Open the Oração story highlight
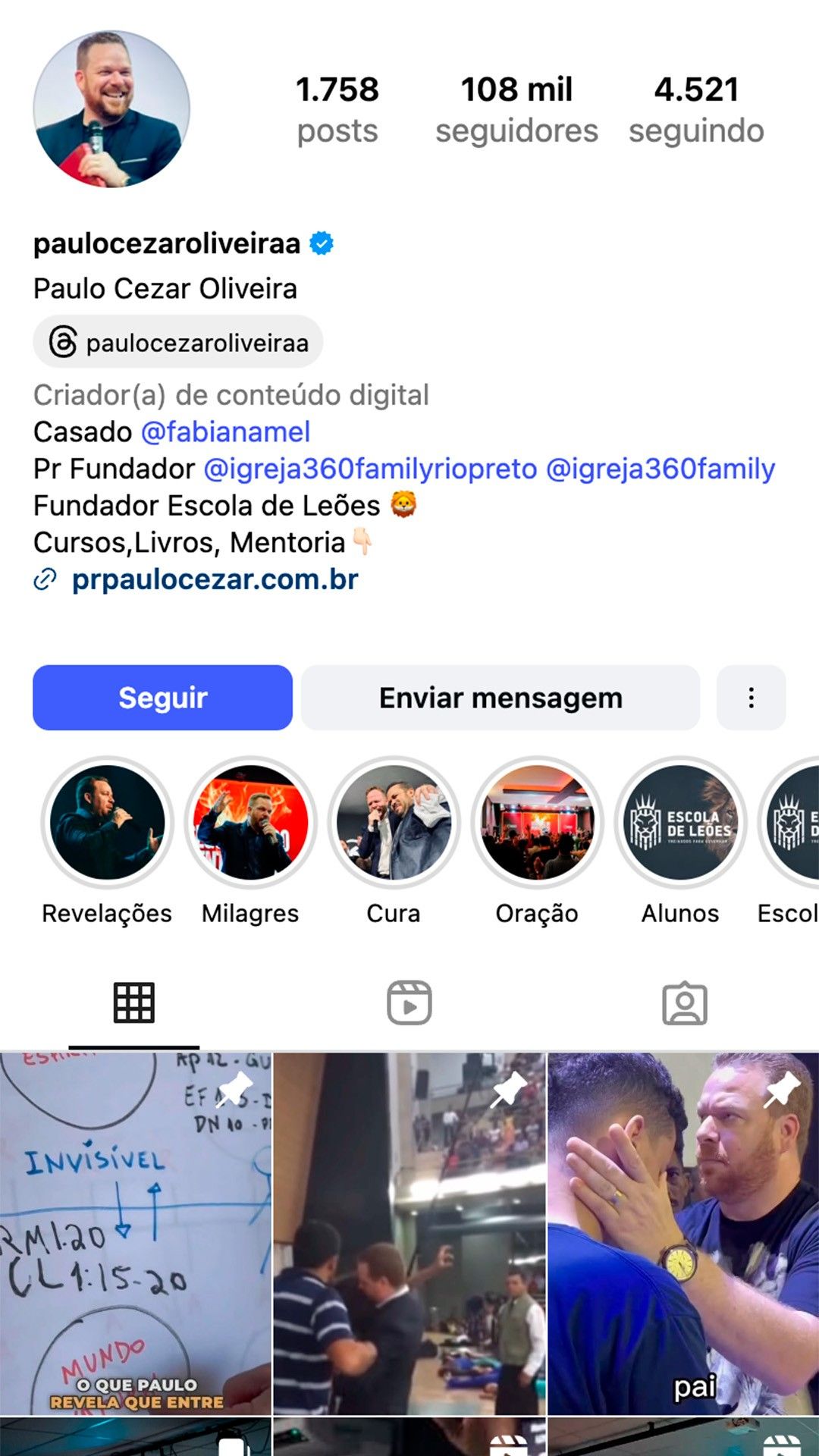The height and width of the screenshot is (1456, 819). pyautogui.click(x=537, y=823)
